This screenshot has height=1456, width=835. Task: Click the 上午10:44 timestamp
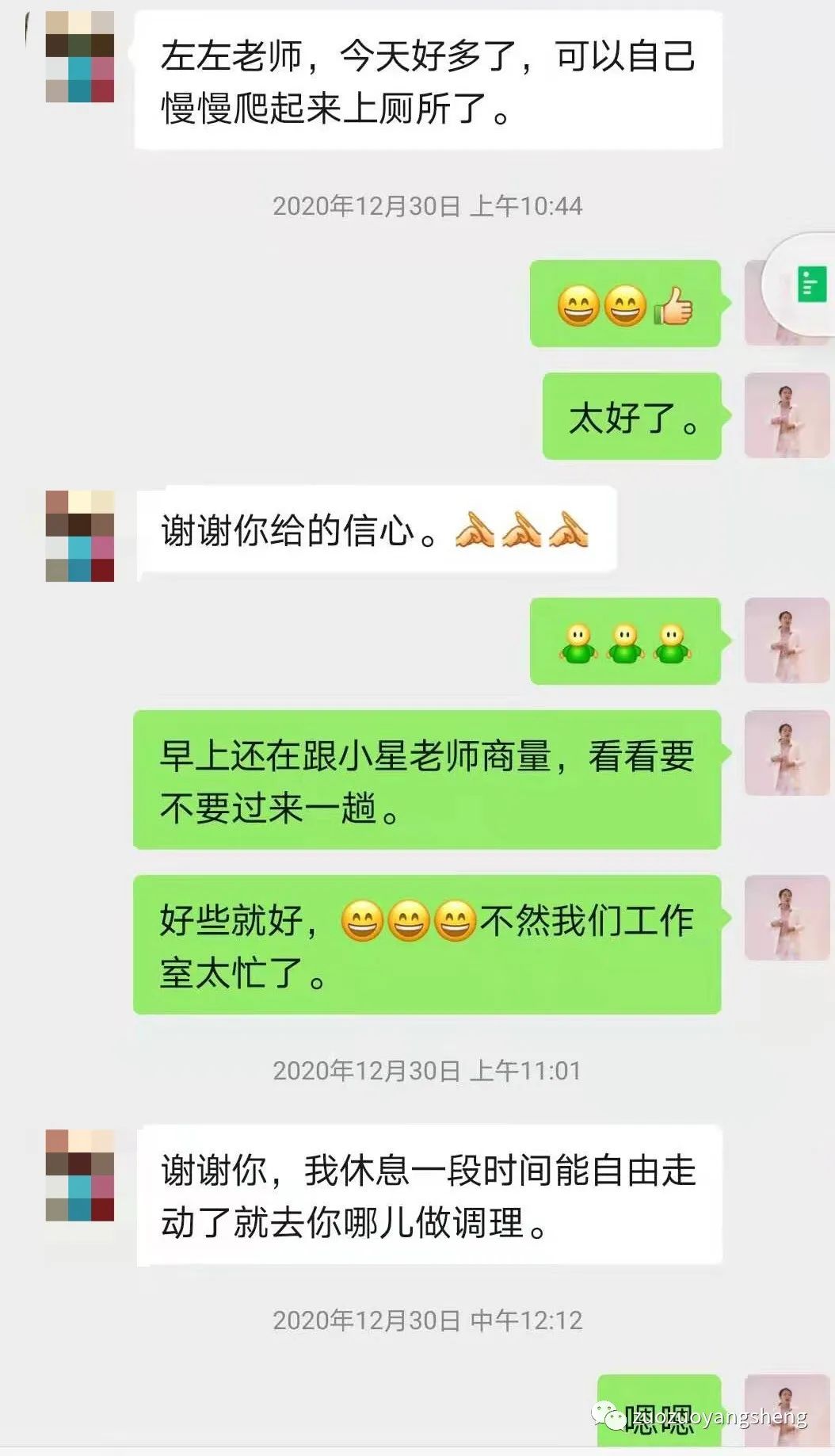click(428, 204)
